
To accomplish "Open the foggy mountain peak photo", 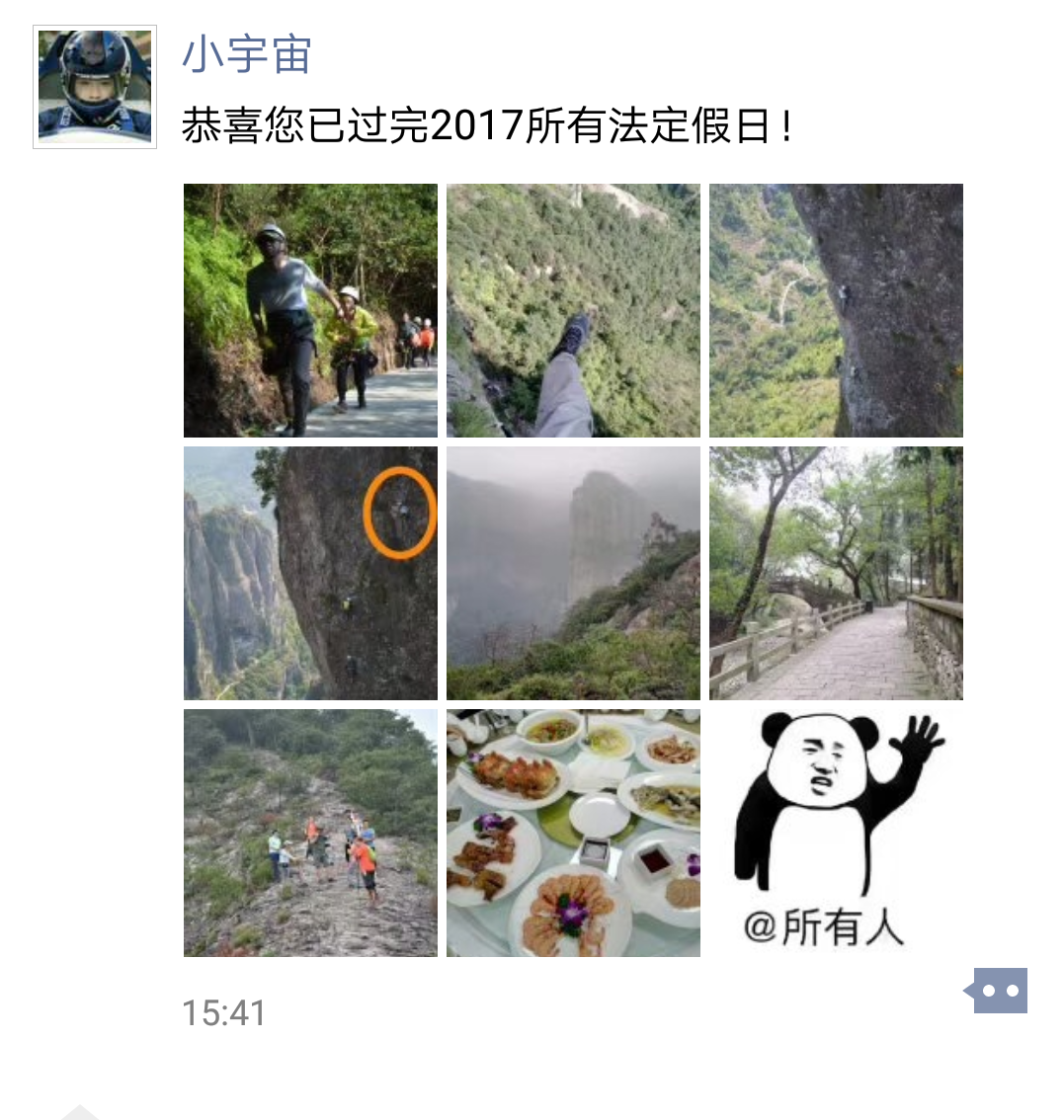I will pyautogui.click(x=573, y=573).
